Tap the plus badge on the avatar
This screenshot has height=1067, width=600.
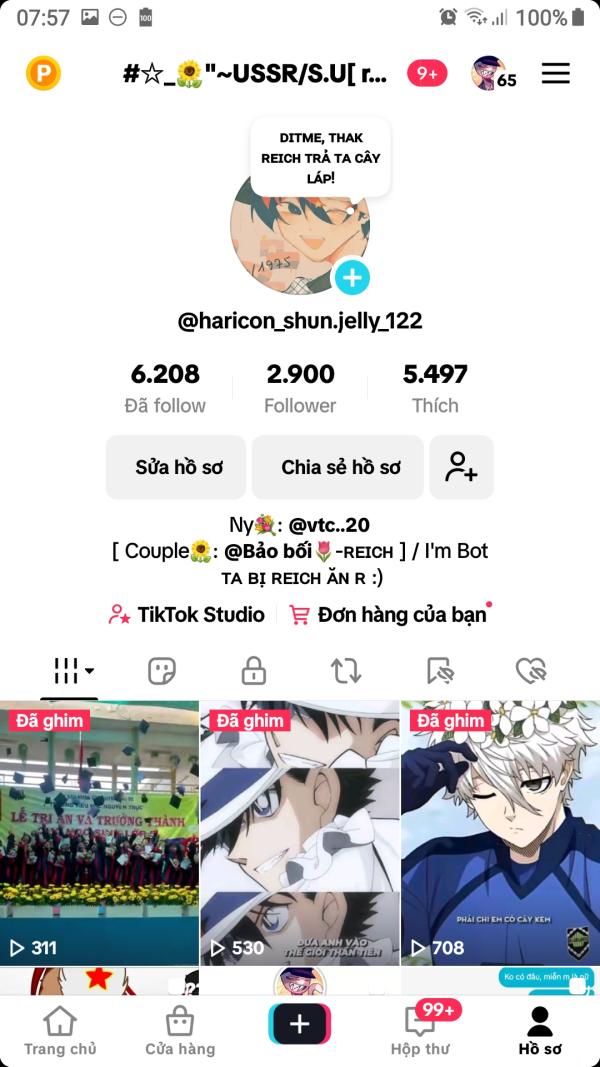(352, 277)
